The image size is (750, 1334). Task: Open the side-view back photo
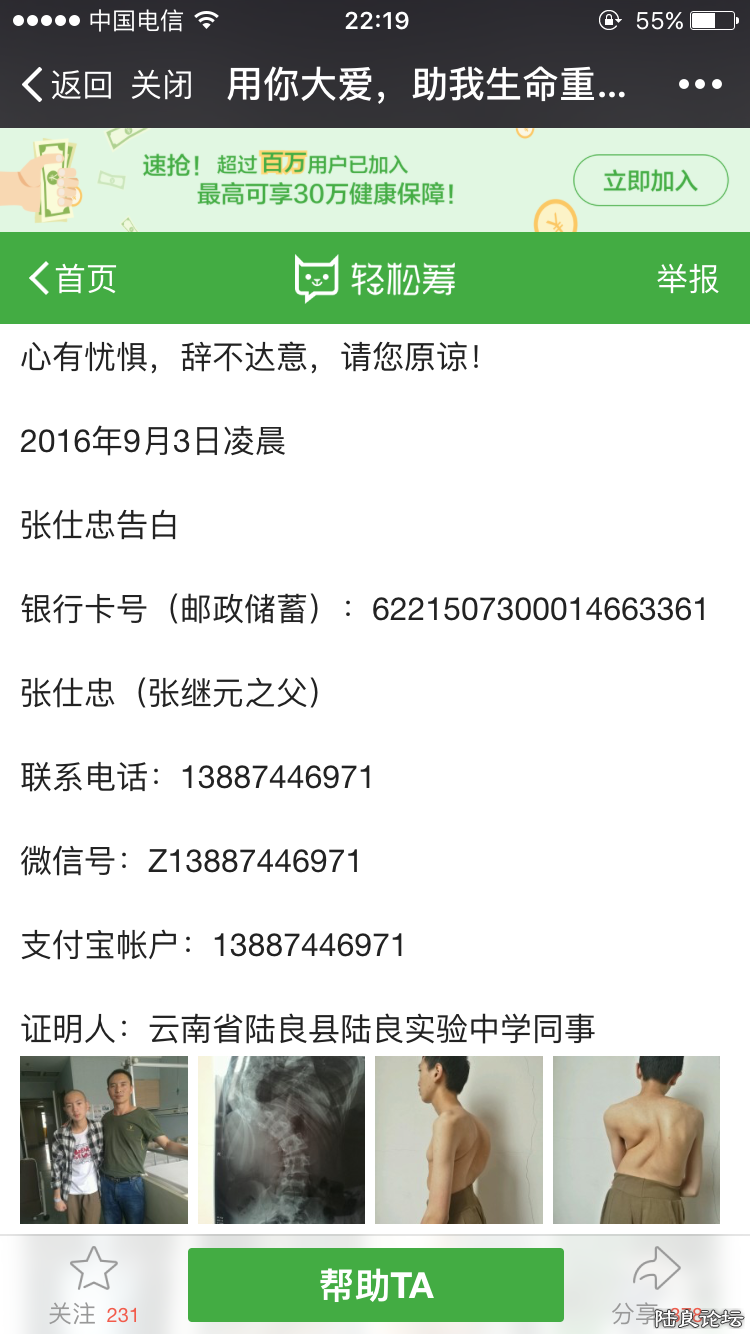point(458,1139)
